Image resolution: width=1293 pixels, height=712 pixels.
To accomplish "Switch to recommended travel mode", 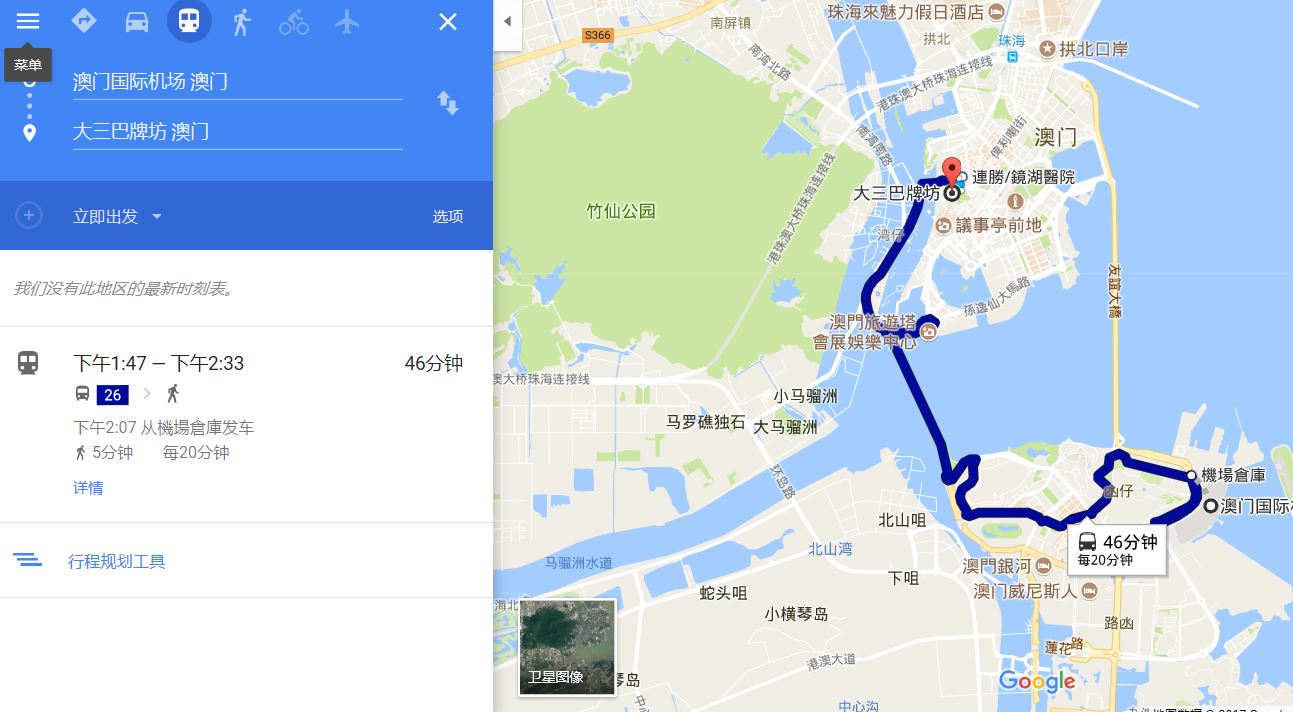I will tap(84, 21).
